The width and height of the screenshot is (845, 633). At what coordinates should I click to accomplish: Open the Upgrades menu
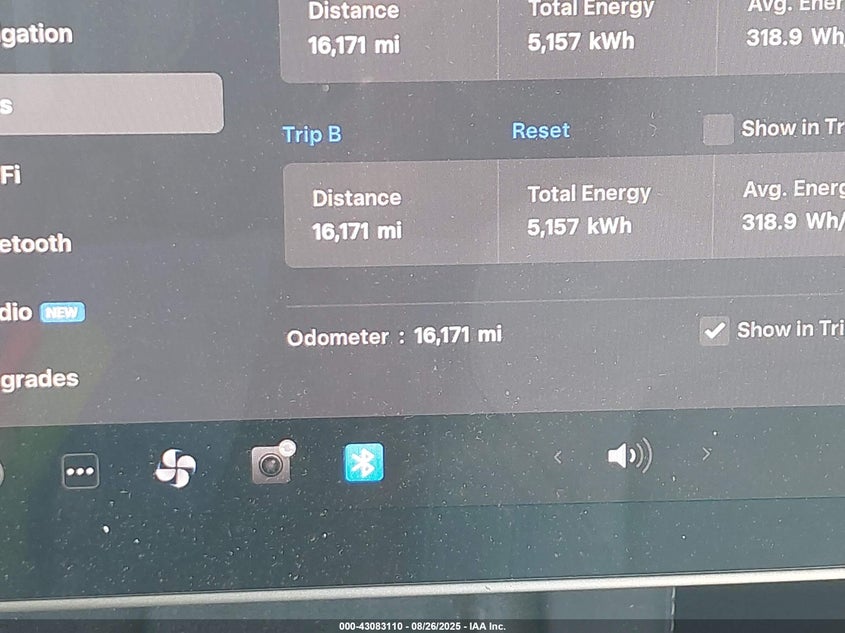pyautogui.click(x=40, y=380)
